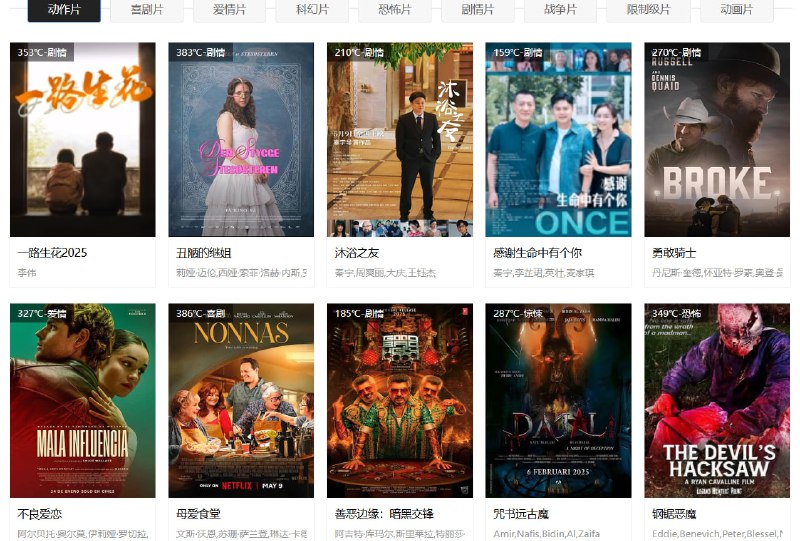This screenshot has width=800, height=541.
Task: Open the movie 善恶边缘：暗黑交锋
Action: click(400, 400)
